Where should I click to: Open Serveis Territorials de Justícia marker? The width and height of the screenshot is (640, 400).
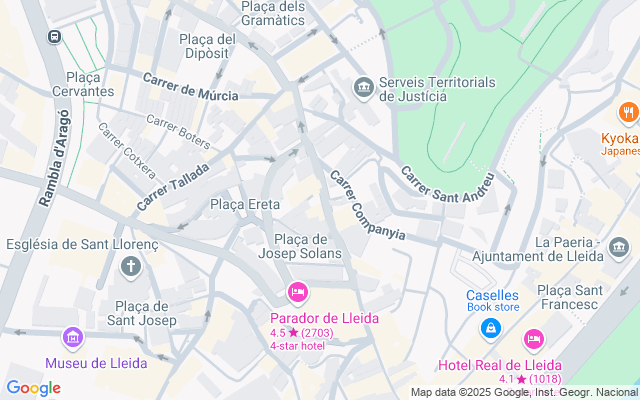(363, 88)
